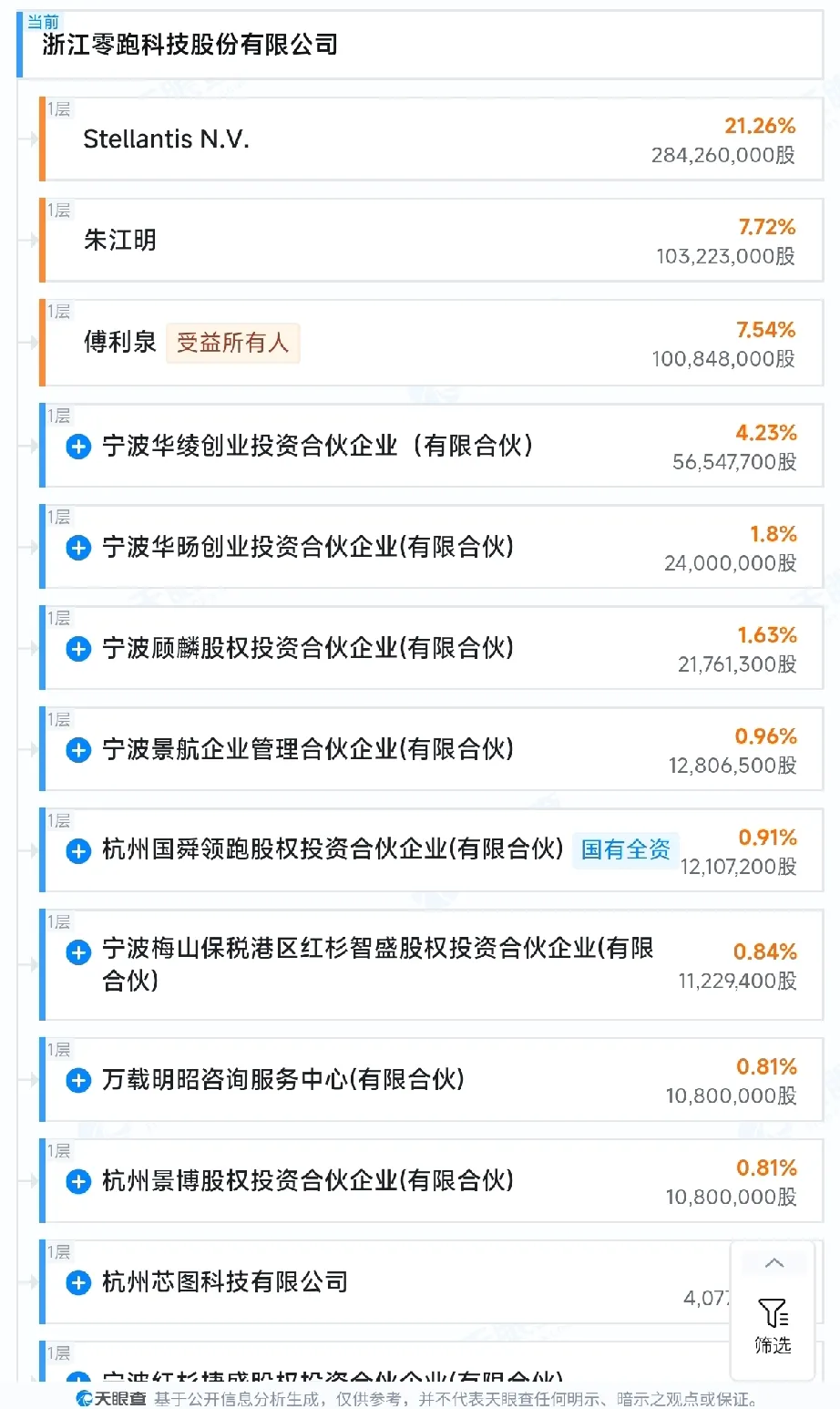Viewport: 840px width, 1409px height.
Task: Open the filter (筛选) panel
Action: (x=773, y=1318)
